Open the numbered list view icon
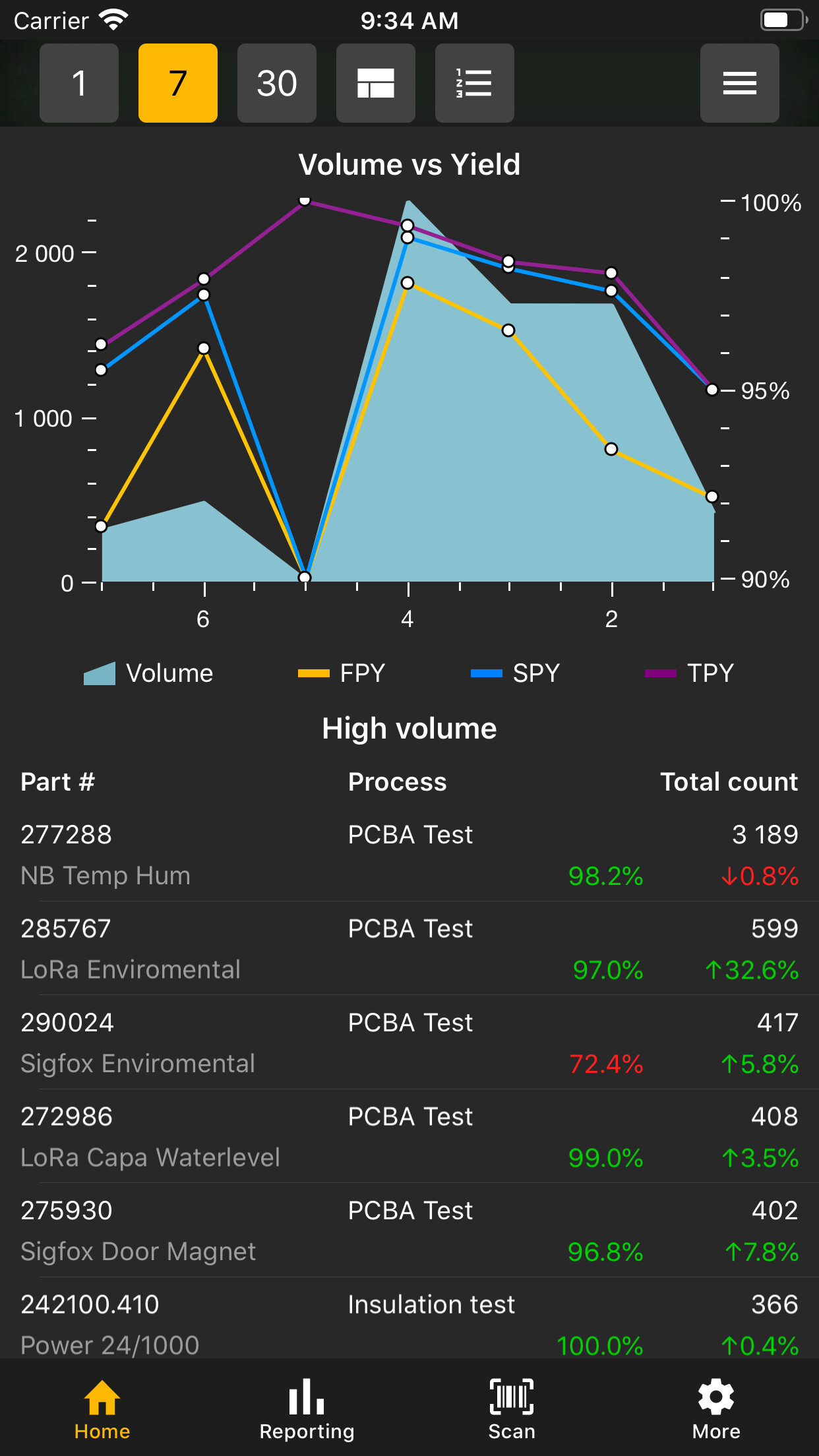Screen dimensions: 819x1456 [475, 83]
